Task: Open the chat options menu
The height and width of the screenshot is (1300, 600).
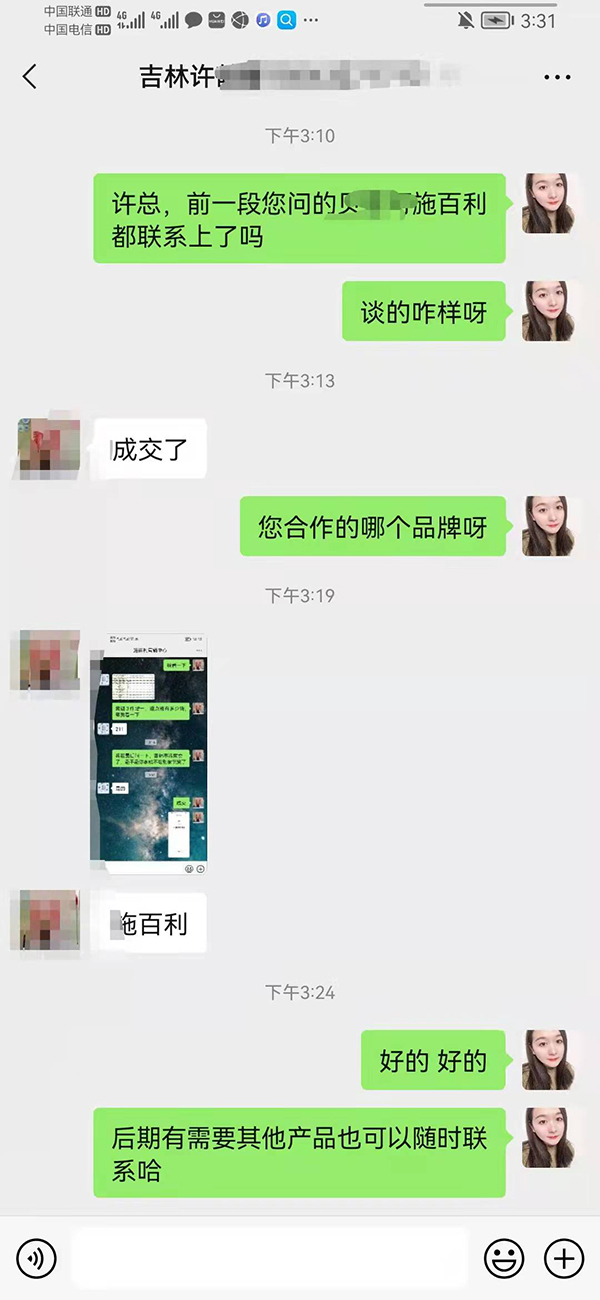Action: pos(556,77)
